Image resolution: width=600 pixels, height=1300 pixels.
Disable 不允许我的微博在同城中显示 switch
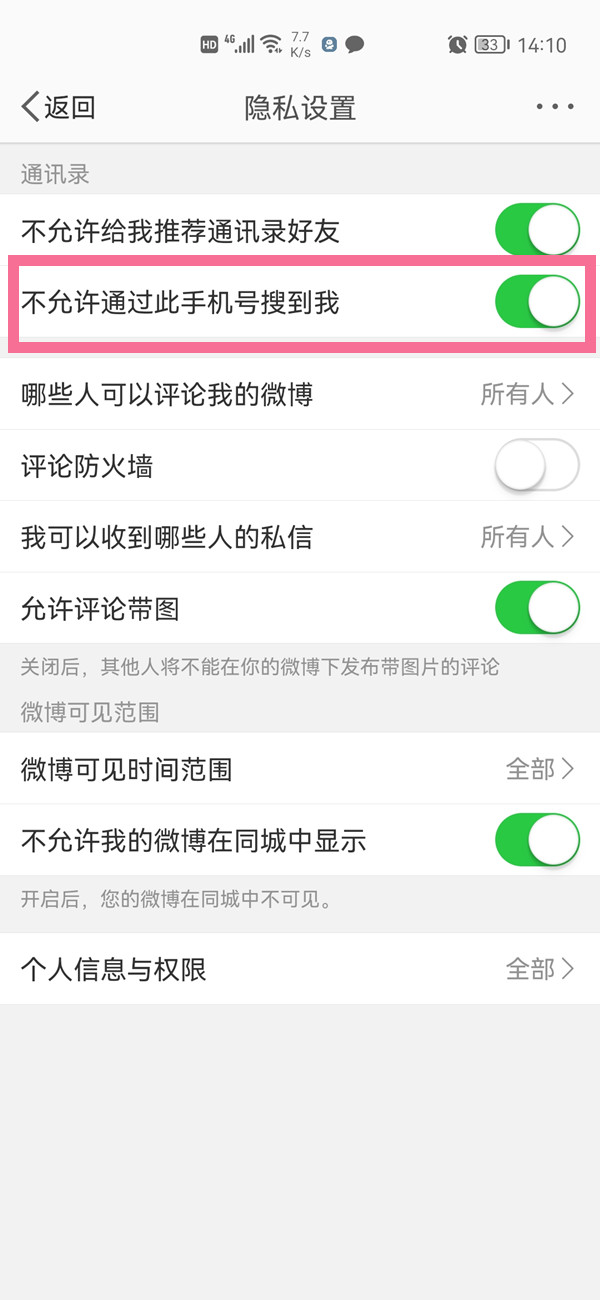[x=537, y=840]
